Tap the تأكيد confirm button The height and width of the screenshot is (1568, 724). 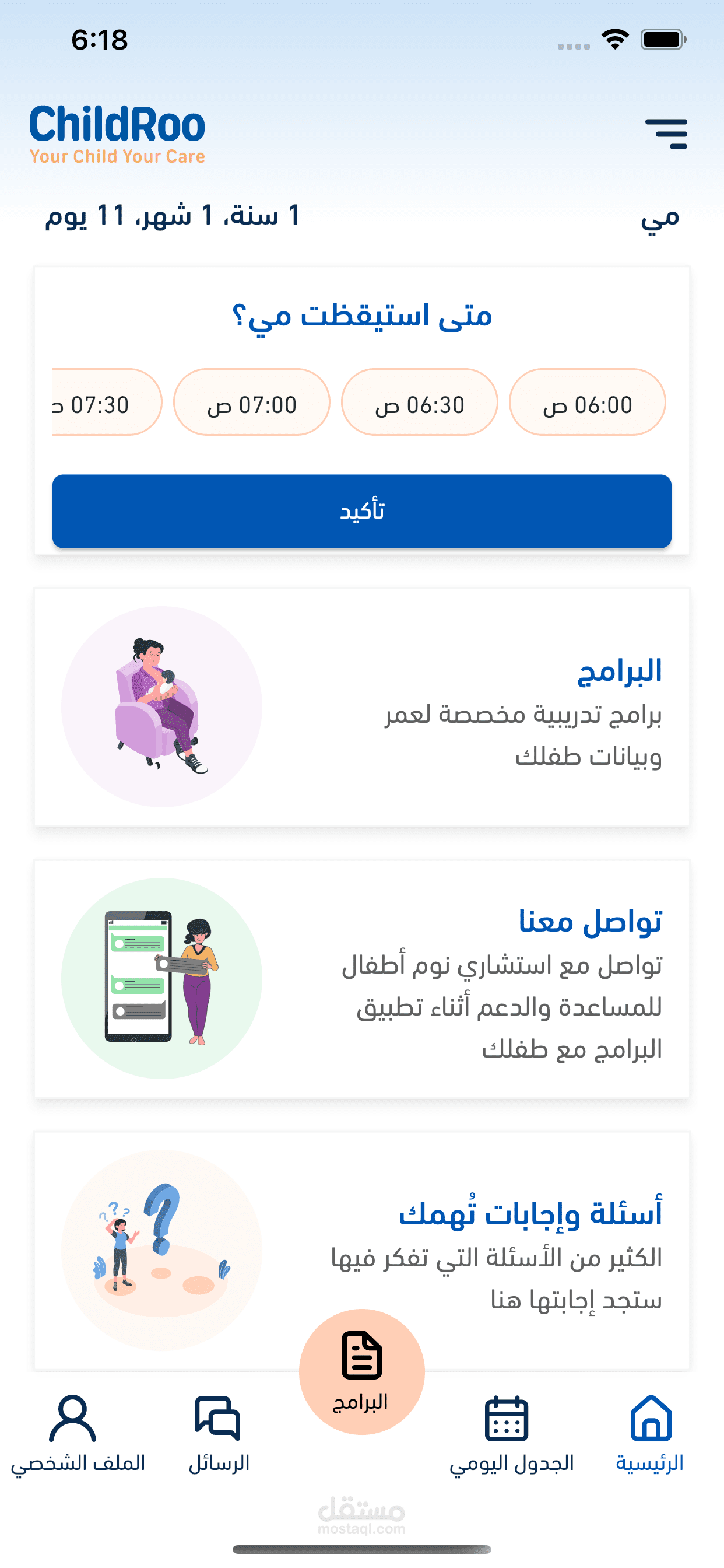pyautogui.click(x=361, y=512)
